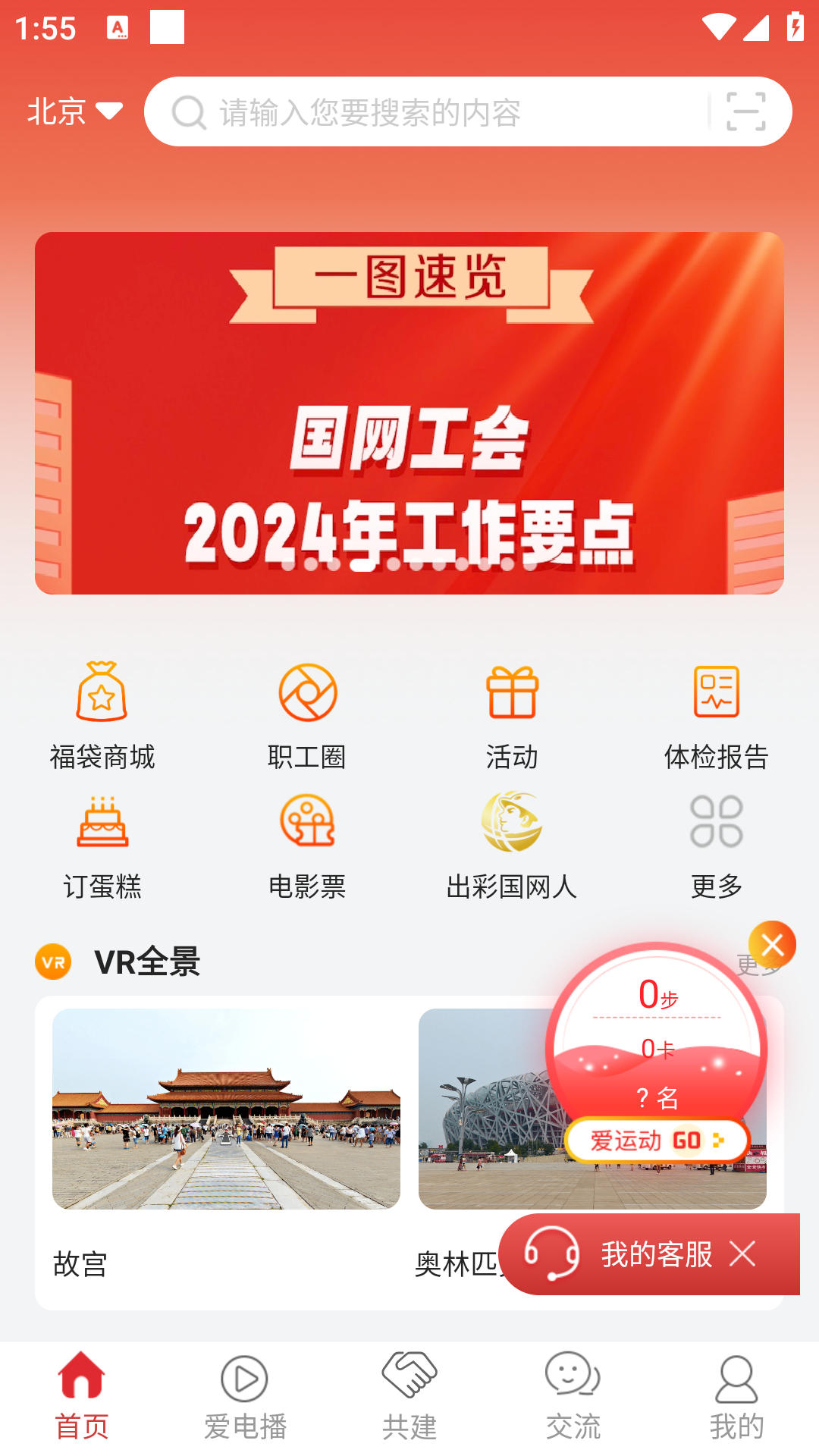
Task: Open 更多 link in VR全景 section
Action: point(758,965)
